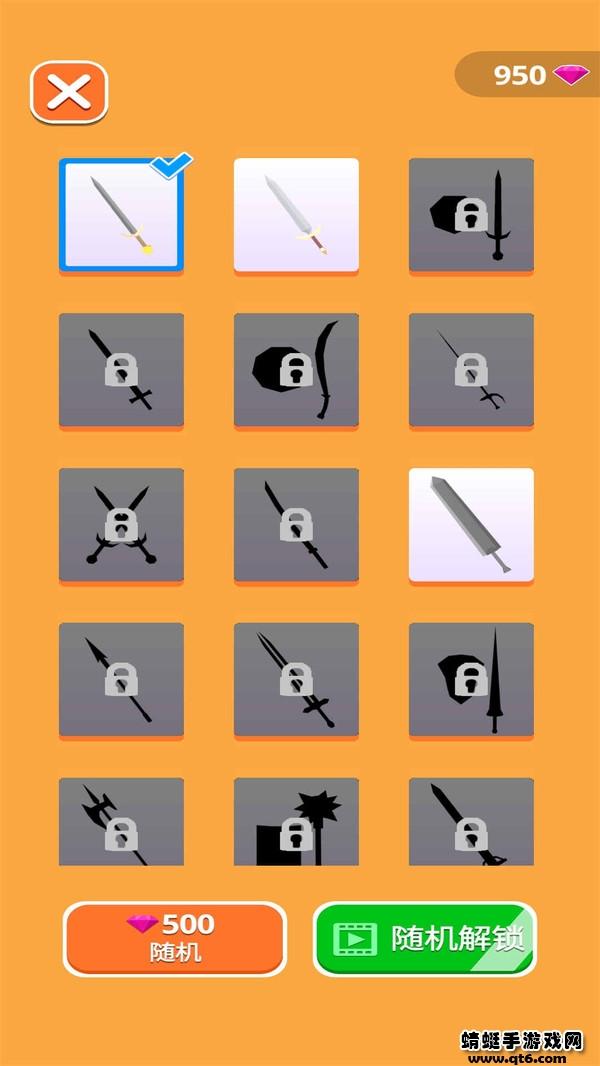The height and width of the screenshot is (1066, 600).
Task: Tap the locked curved scimitar with shield
Action: pos(296,369)
